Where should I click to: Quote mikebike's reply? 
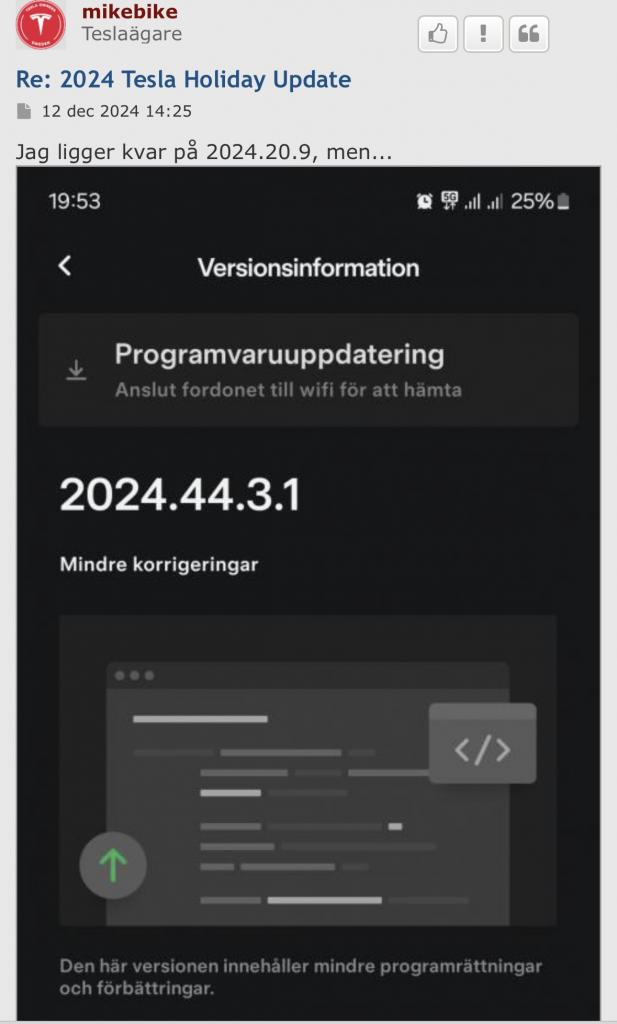[x=529, y=34]
